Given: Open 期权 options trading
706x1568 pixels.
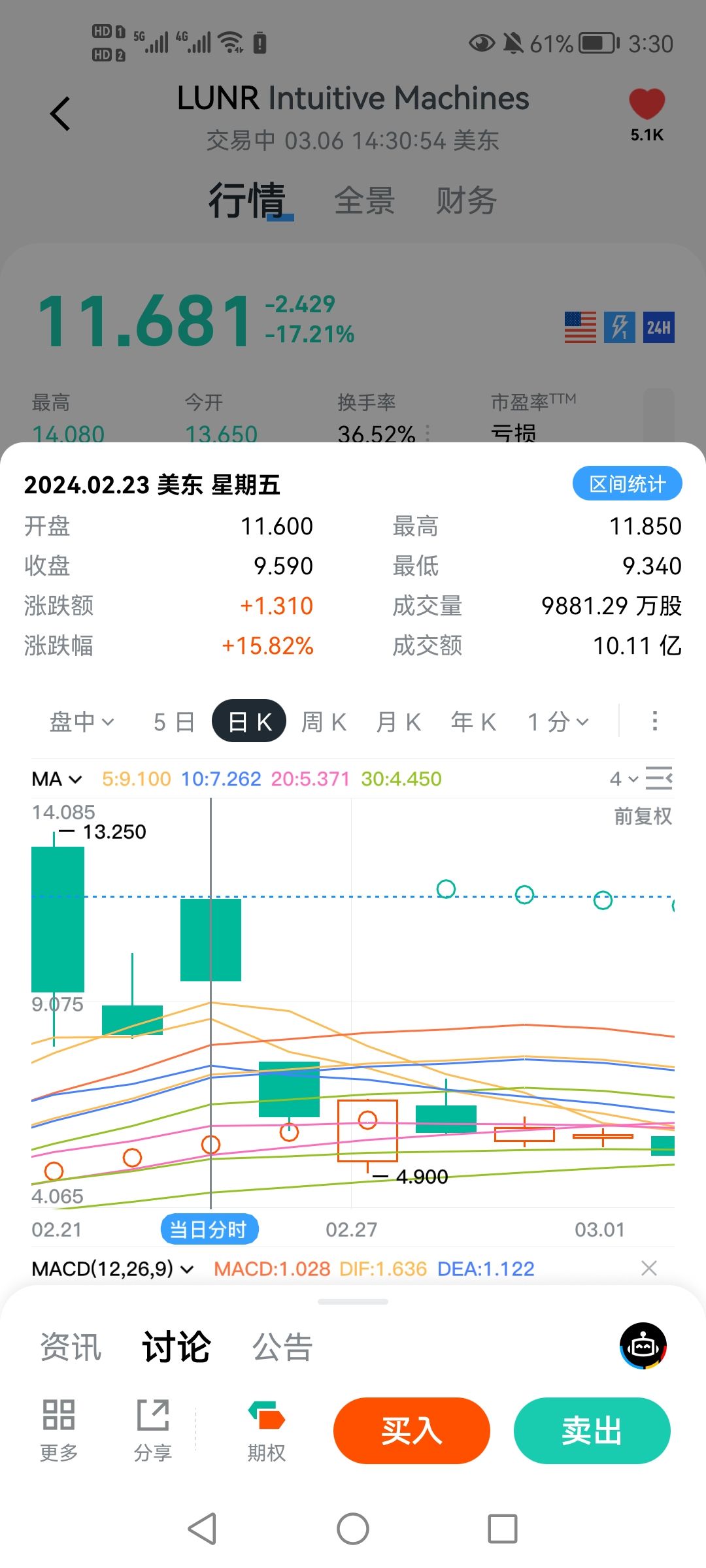Looking at the screenshot, I should pos(266,1431).
